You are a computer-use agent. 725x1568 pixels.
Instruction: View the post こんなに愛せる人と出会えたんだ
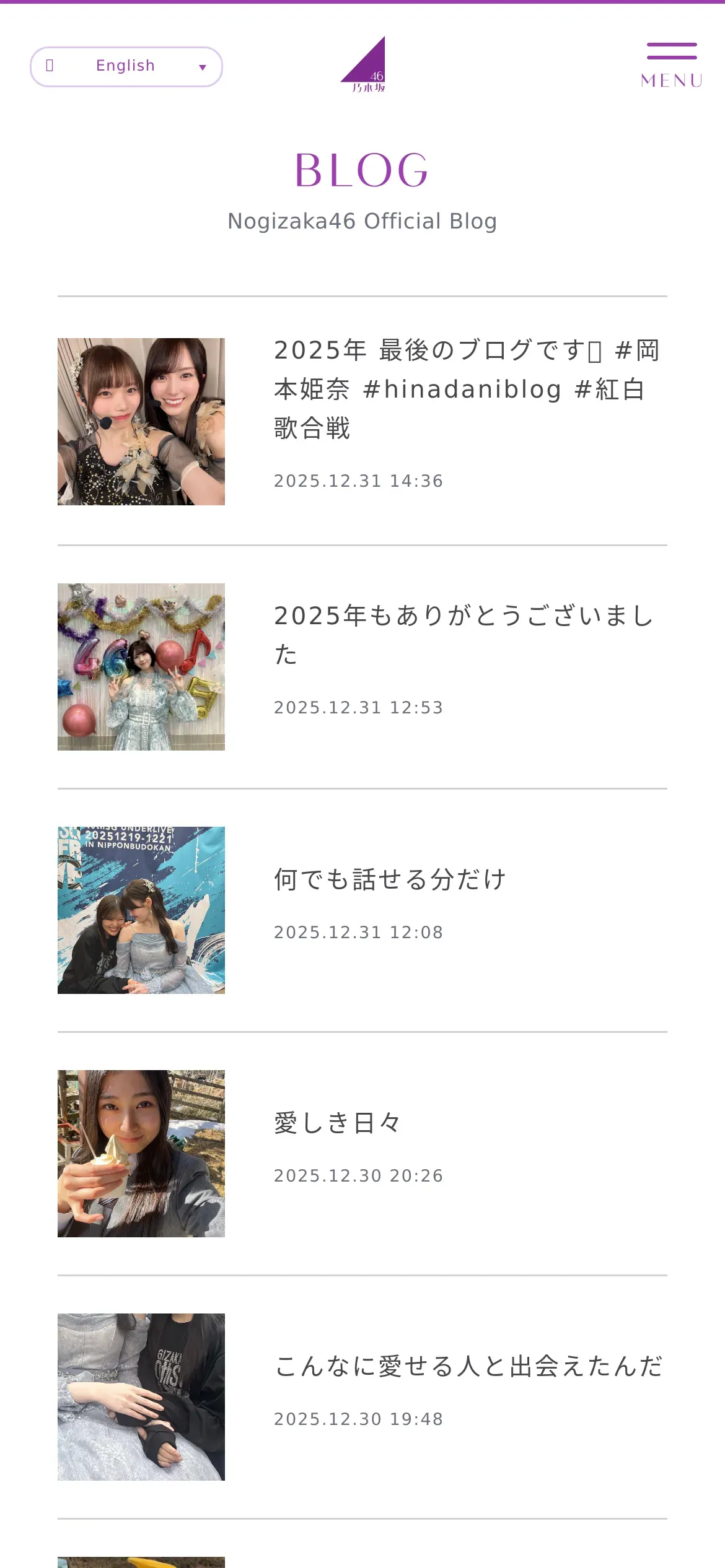pyautogui.click(x=468, y=1366)
